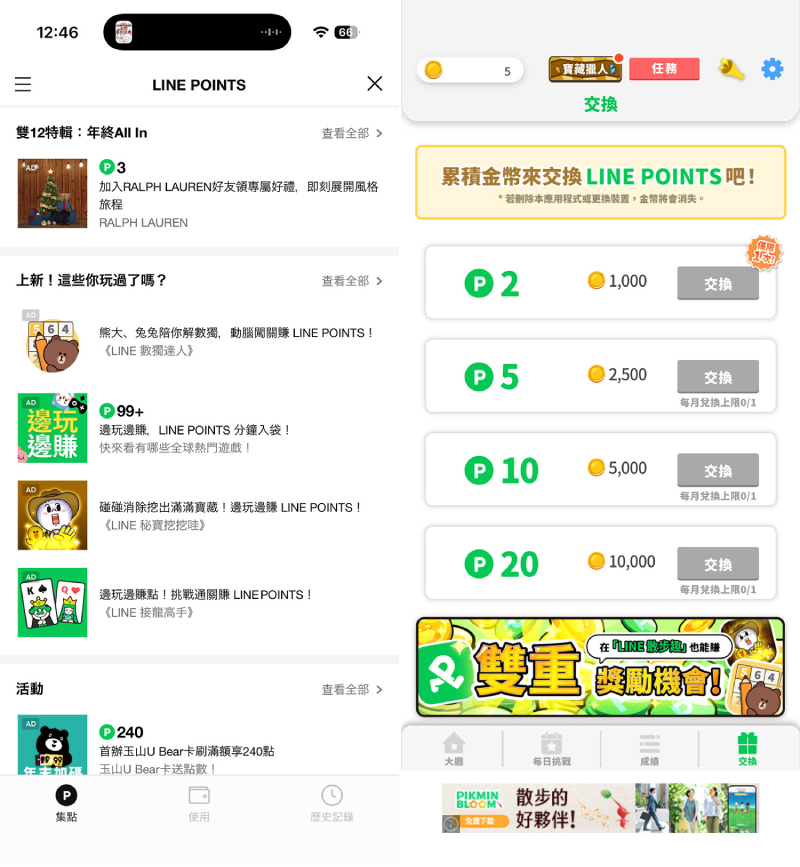View all in 活動 section
The height and width of the screenshot is (867, 800).
click(x=352, y=689)
